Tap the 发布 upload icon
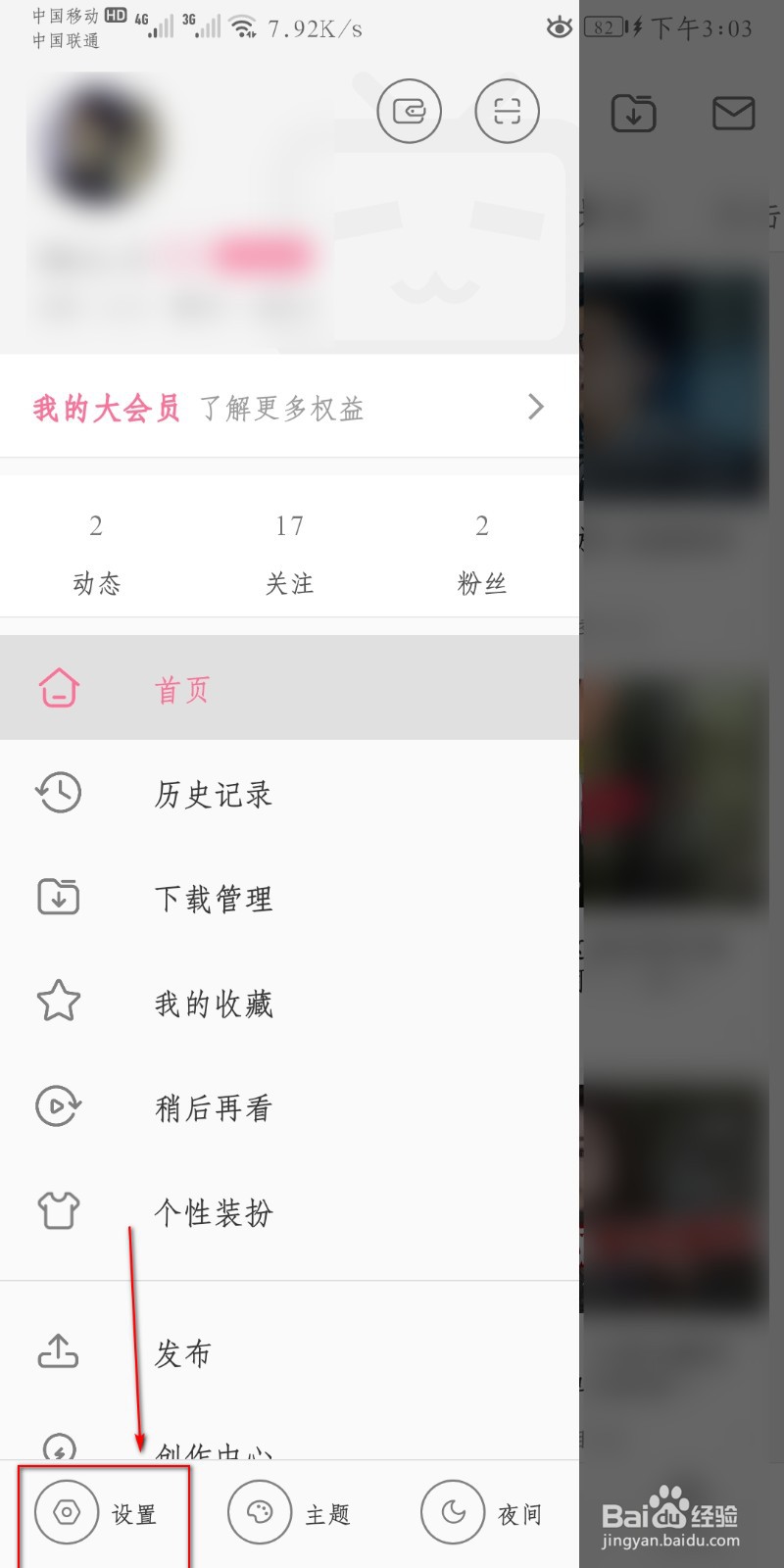The width and height of the screenshot is (784, 1568). (x=59, y=1350)
